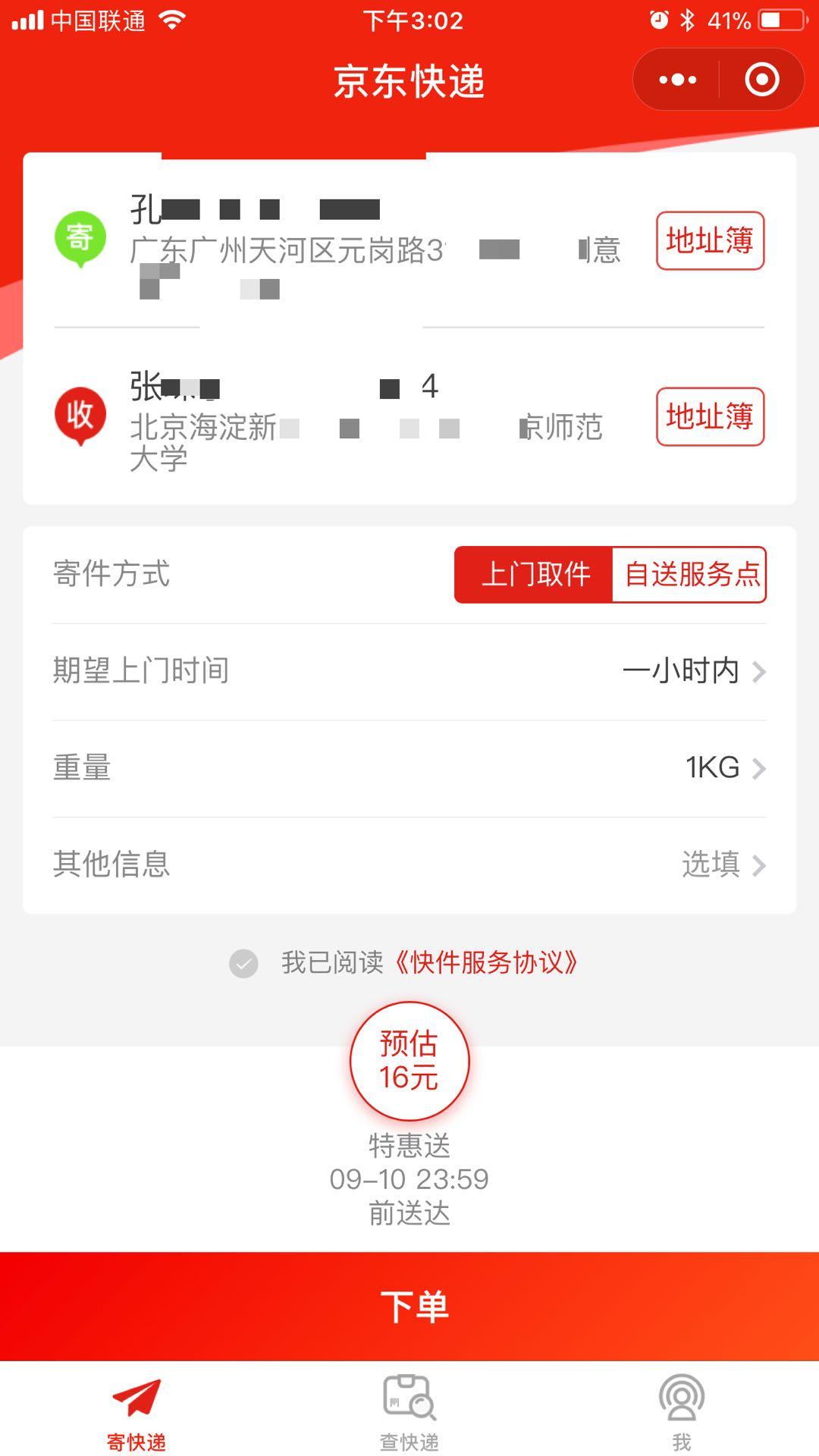The height and width of the screenshot is (1456, 819).
Task: Tap 下单 to place the order
Action: pos(409,1306)
